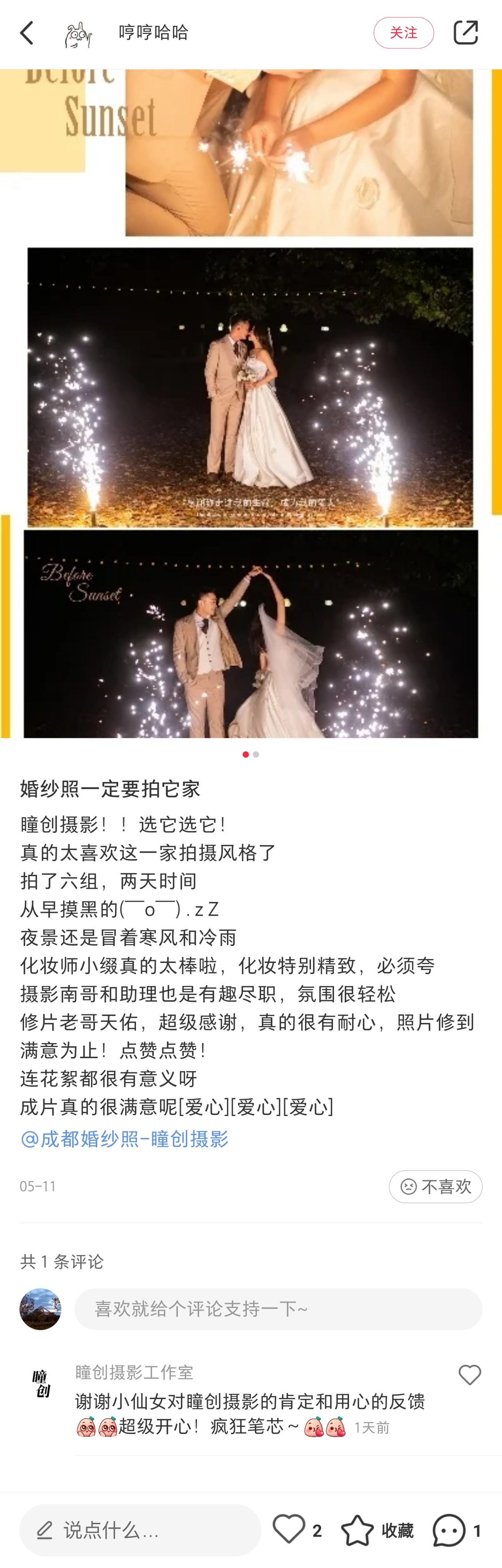
Task: Follow the author with 关注 button
Action: pyautogui.click(x=403, y=33)
